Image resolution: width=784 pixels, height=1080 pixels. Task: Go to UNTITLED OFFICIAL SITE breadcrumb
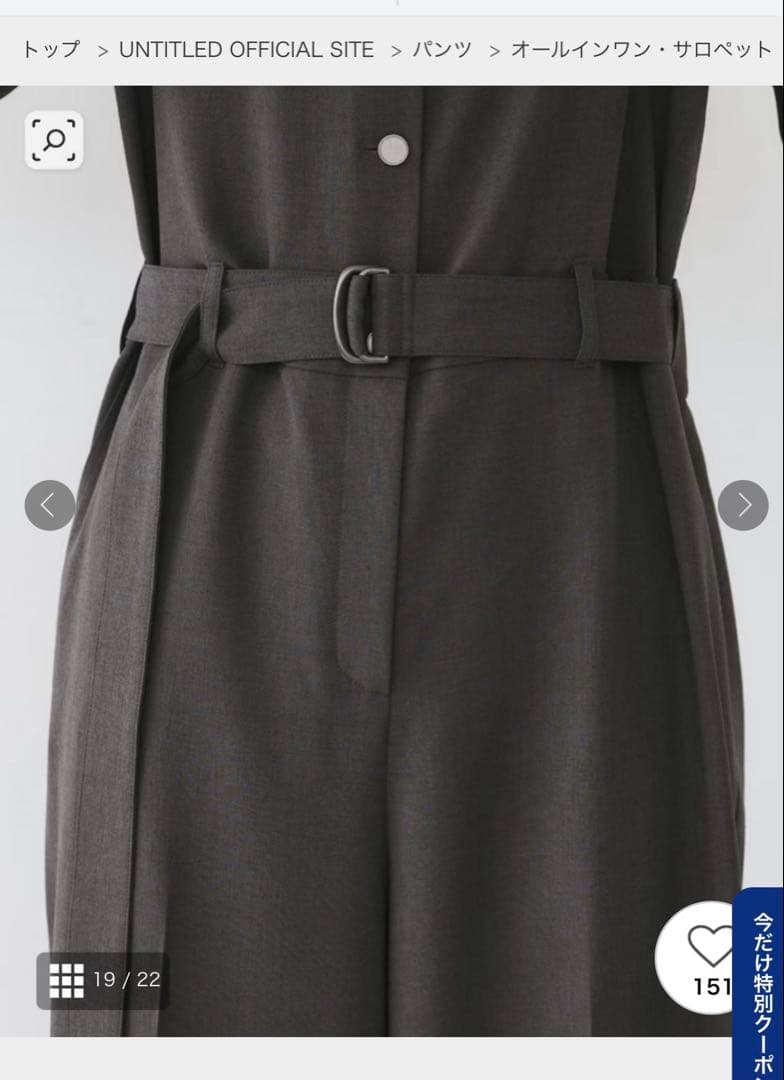(x=246, y=49)
